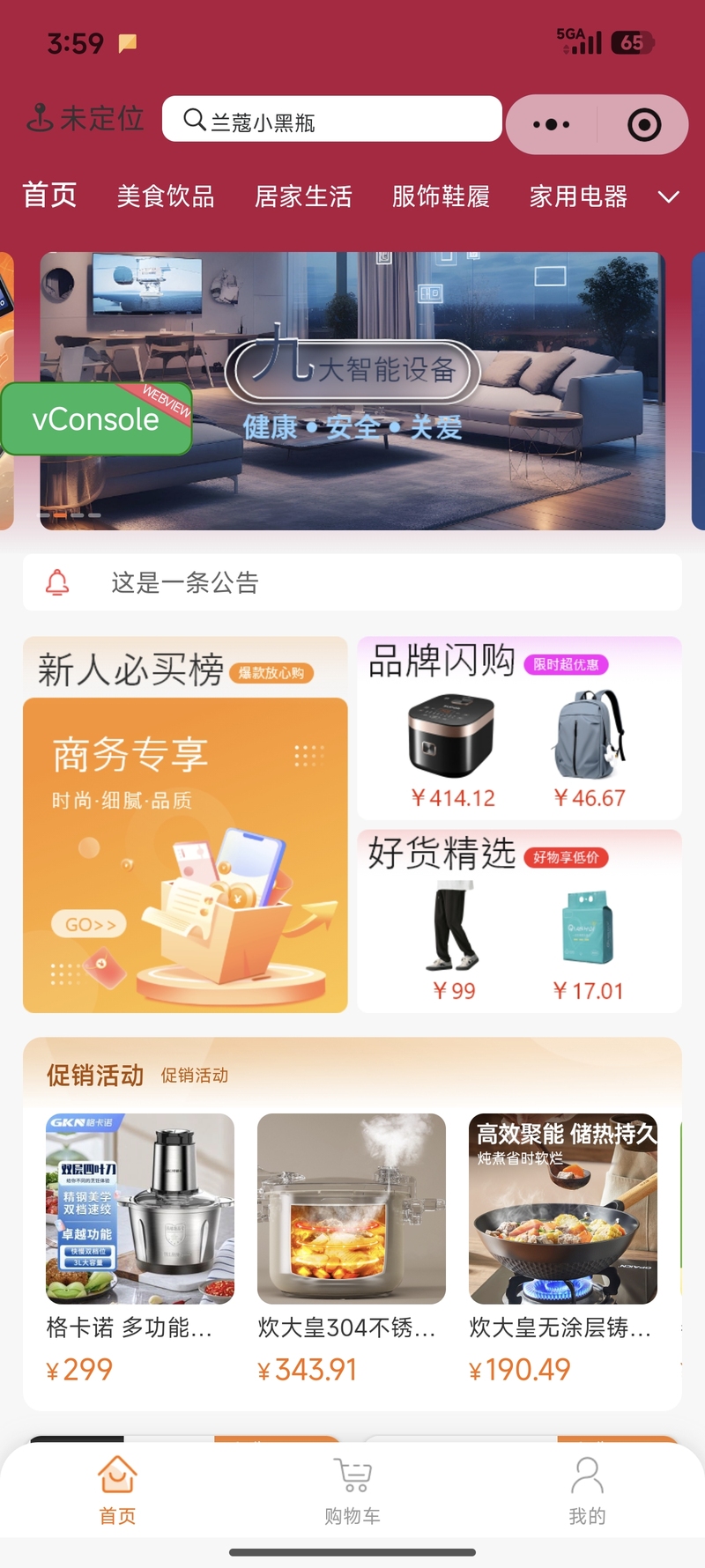The height and width of the screenshot is (1568, 705).
Task: Select the 居家生活 category tab
Action: [x=303, y=196]
